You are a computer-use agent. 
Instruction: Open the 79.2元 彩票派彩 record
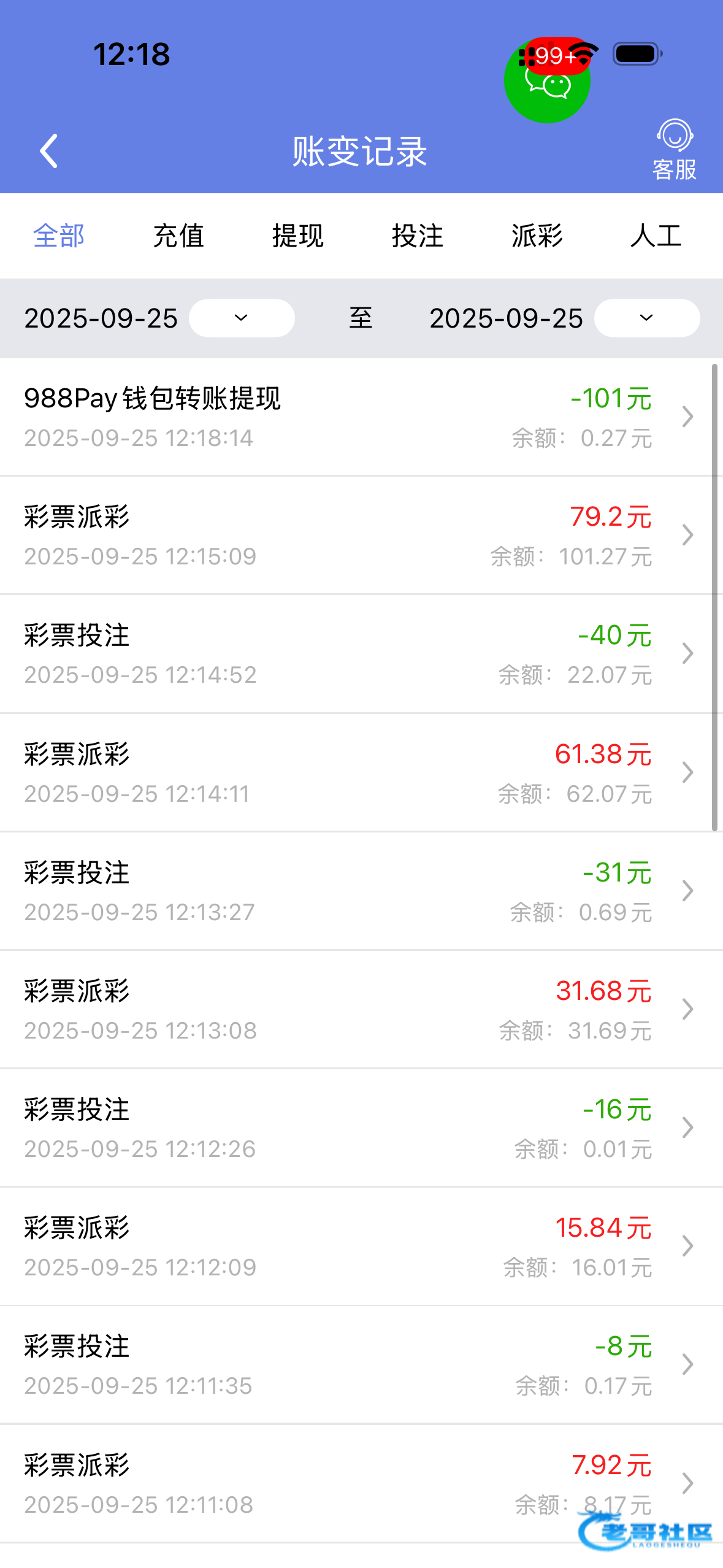tap(356, 536)
